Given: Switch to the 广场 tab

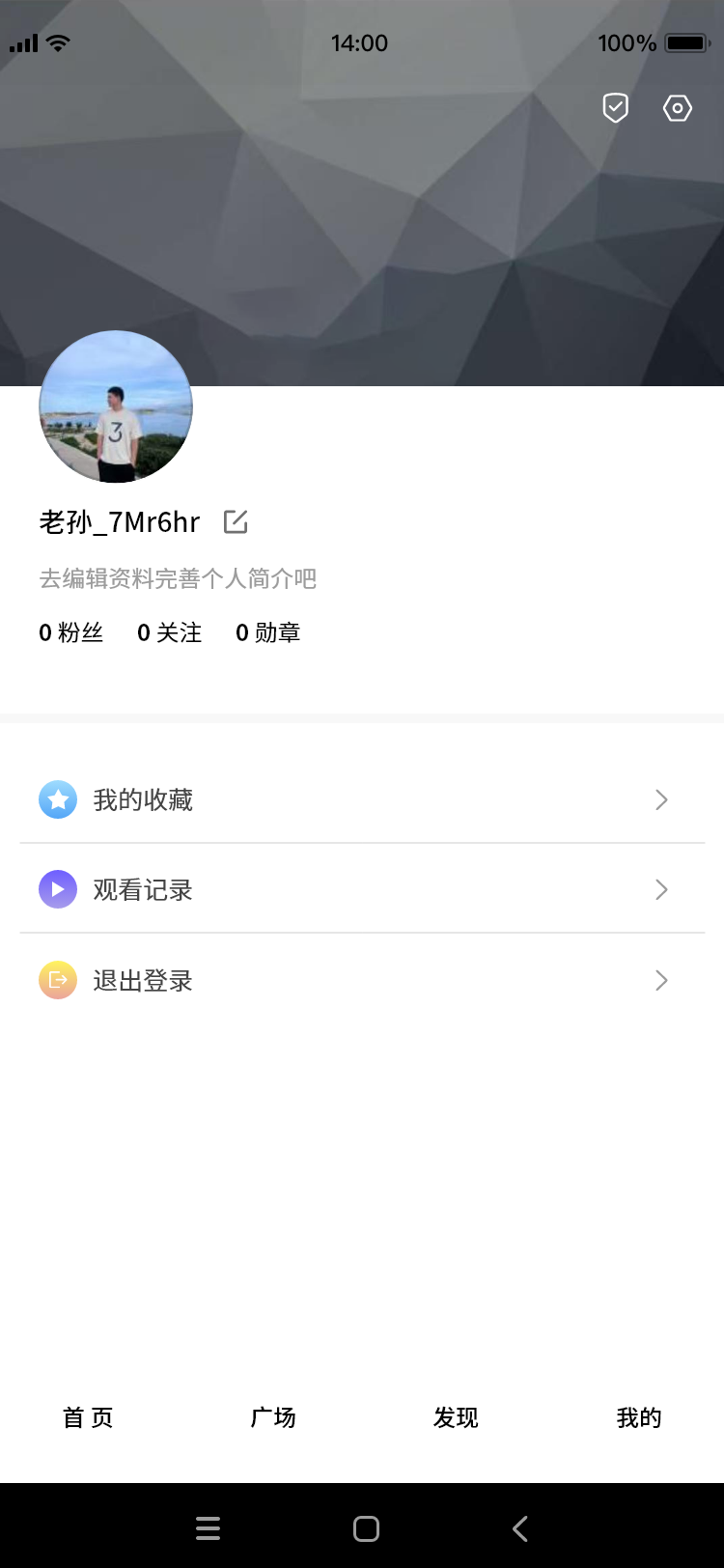Looking at the screenshot, I should pyautogui.click(x=273, y=1417).
